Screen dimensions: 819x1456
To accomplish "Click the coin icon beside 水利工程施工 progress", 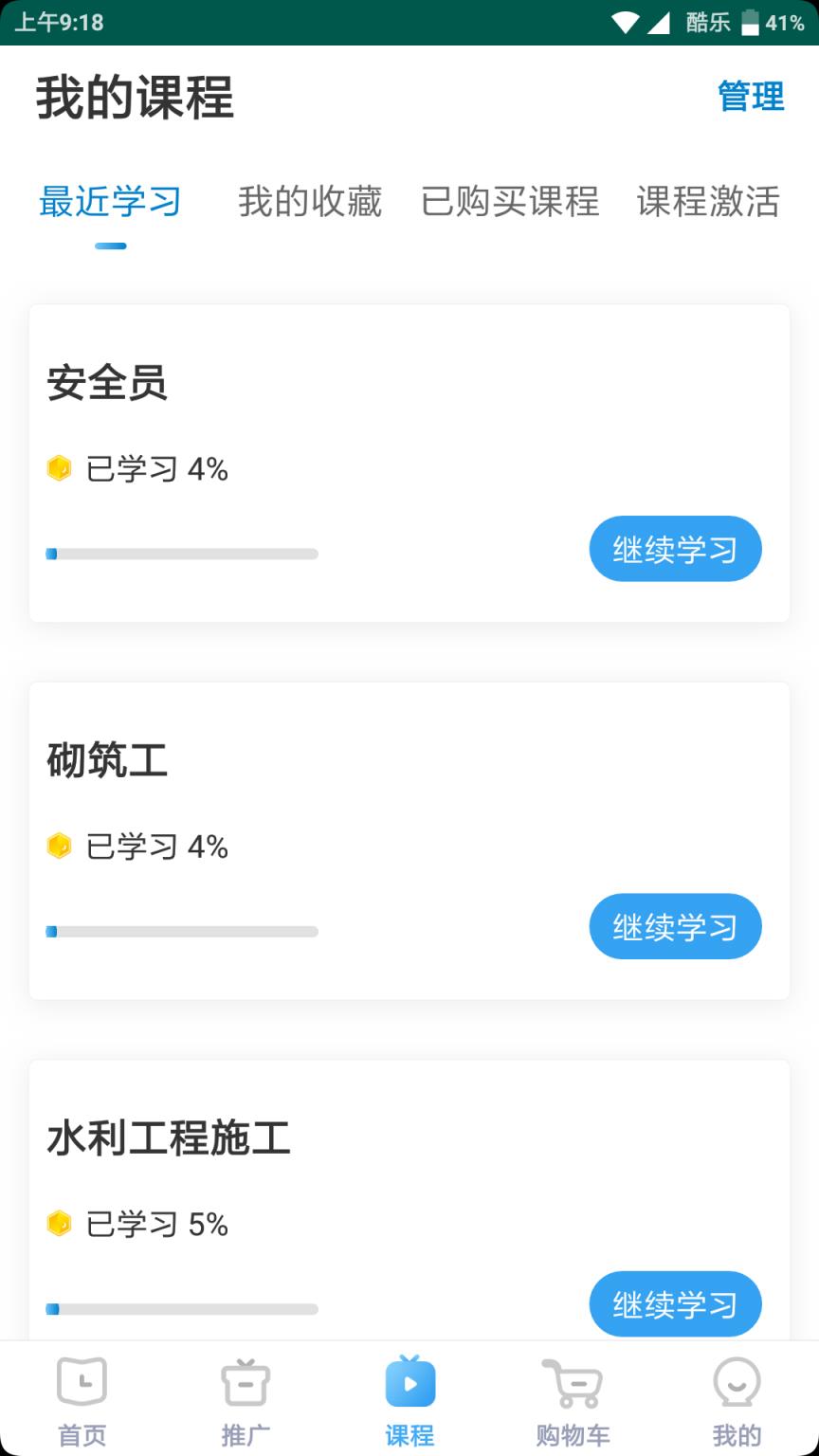I will coord(59,1225).
